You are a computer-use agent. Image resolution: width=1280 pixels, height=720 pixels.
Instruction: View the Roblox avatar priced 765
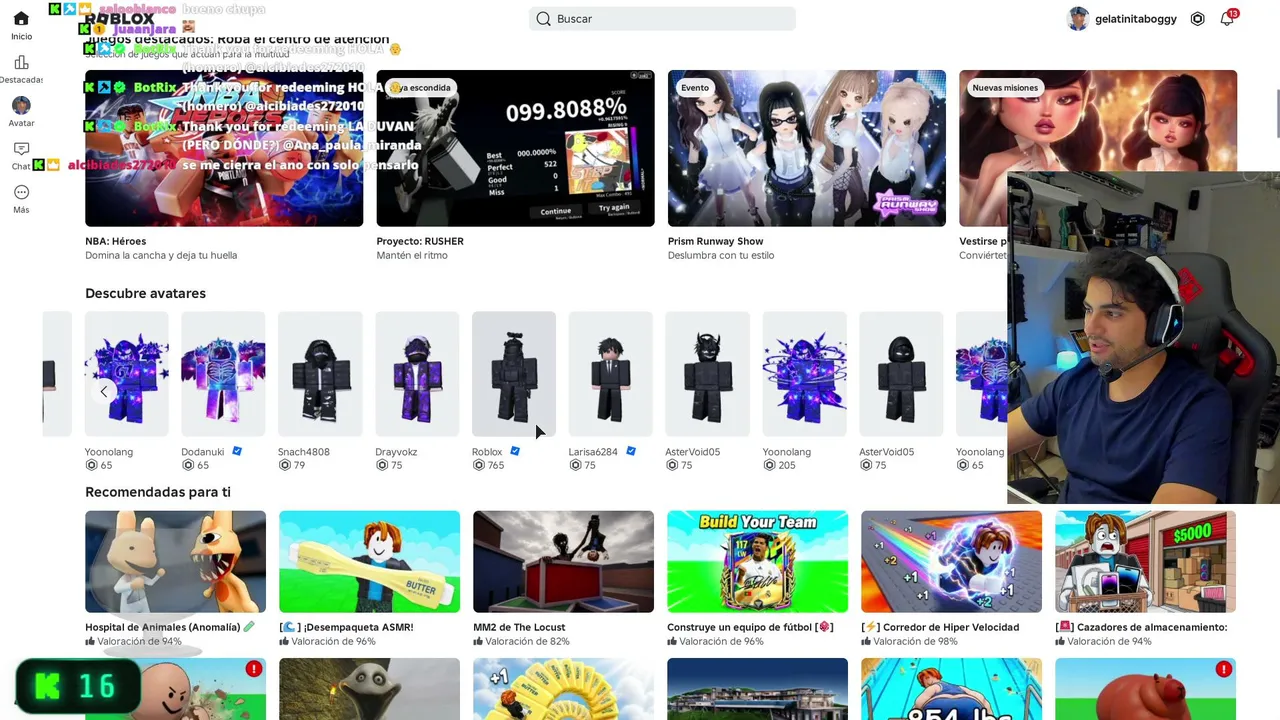pos(514,391)
